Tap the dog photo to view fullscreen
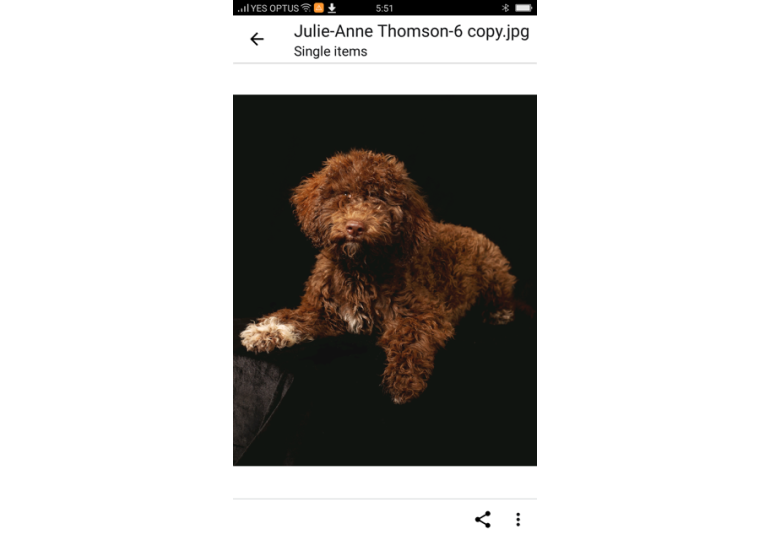770x540 pixels. click(x=385, y=280)
